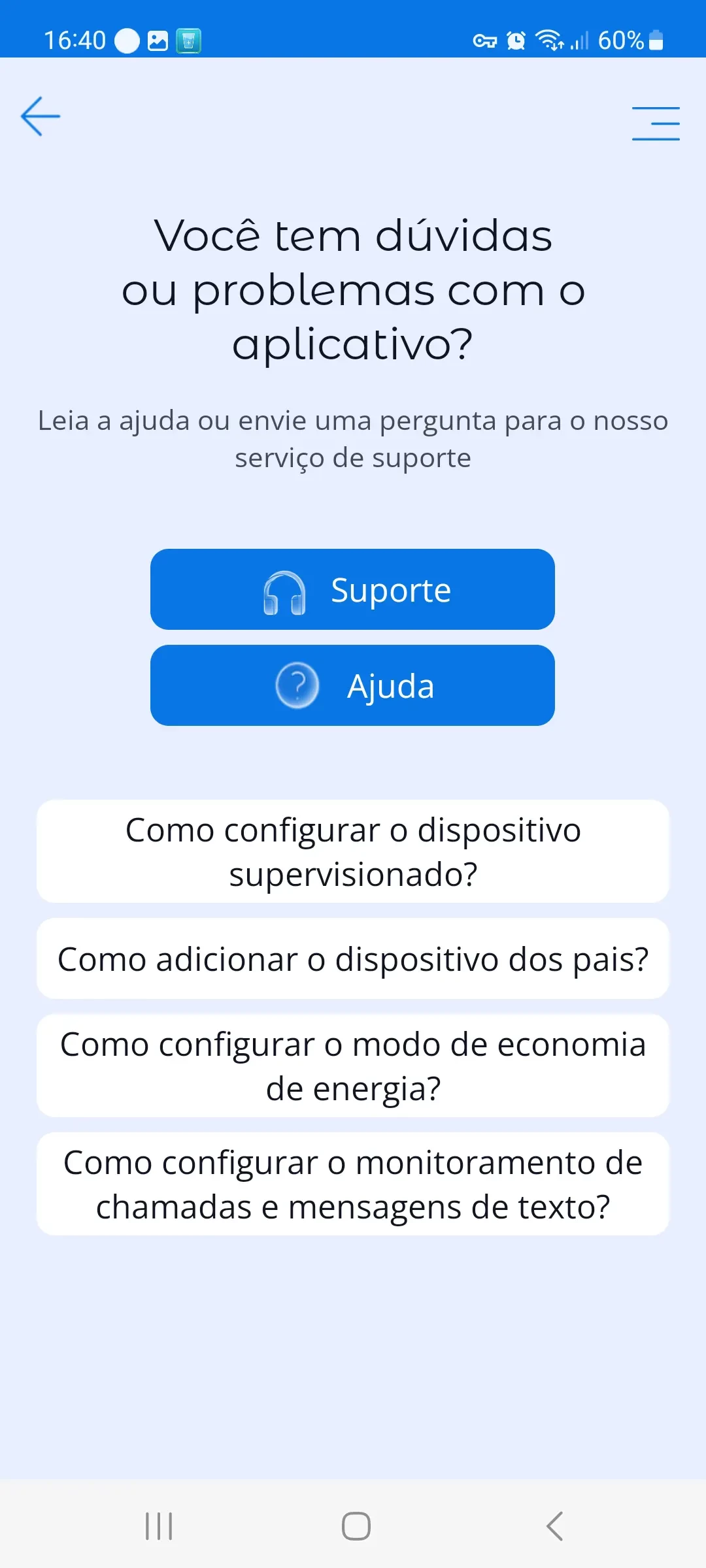The width and height of the screenshot is (706, 1568).
Task: Read about the modo de economia de energia
Action: point(353,1066)
